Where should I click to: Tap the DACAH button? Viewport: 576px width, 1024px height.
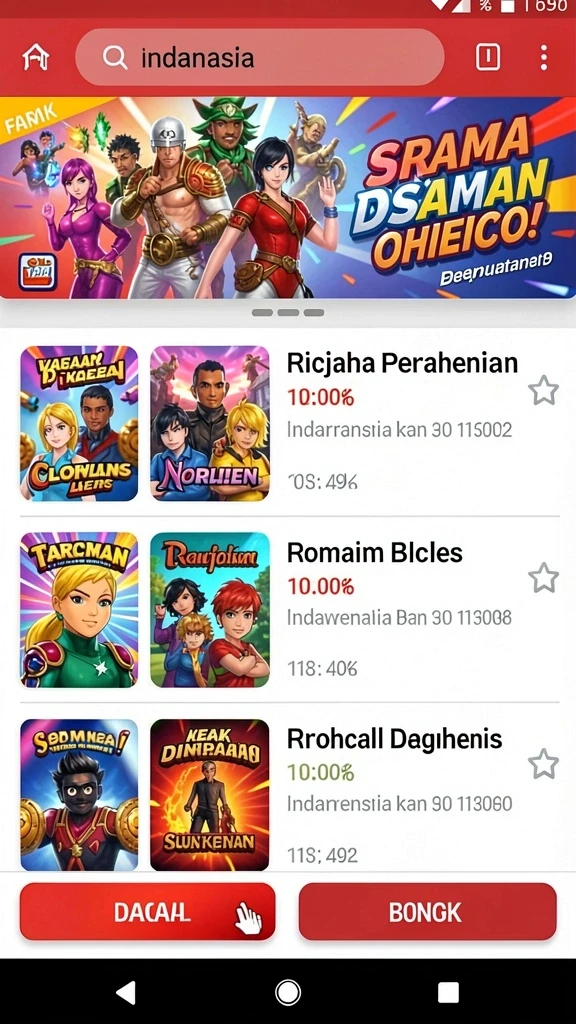(148, 912)
